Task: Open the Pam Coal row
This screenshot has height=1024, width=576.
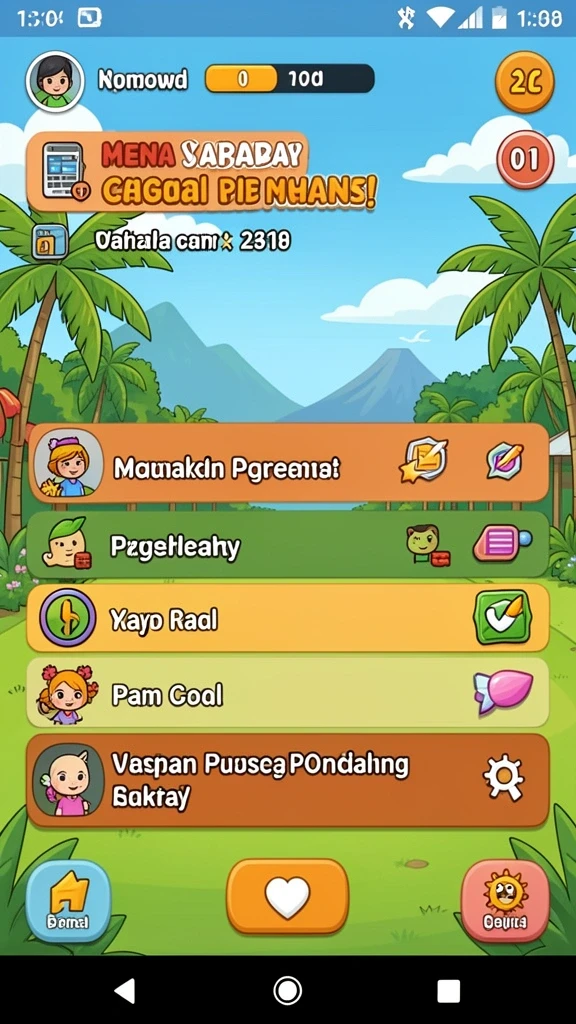Action: coord(288,693)
